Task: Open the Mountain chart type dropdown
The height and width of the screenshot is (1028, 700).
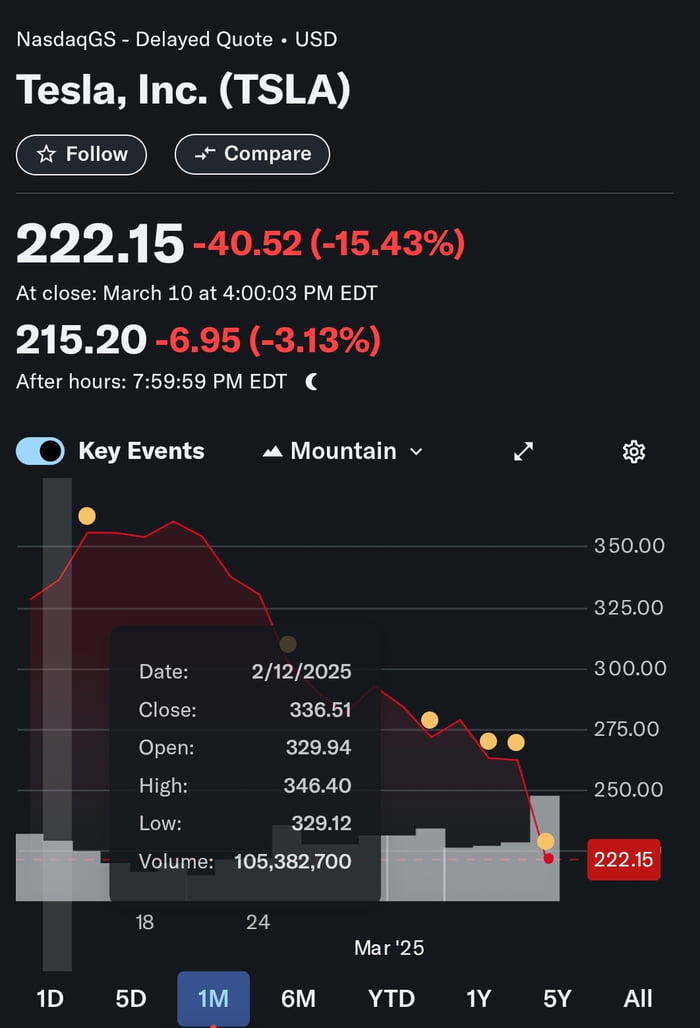Action: [x=343, y=451]
